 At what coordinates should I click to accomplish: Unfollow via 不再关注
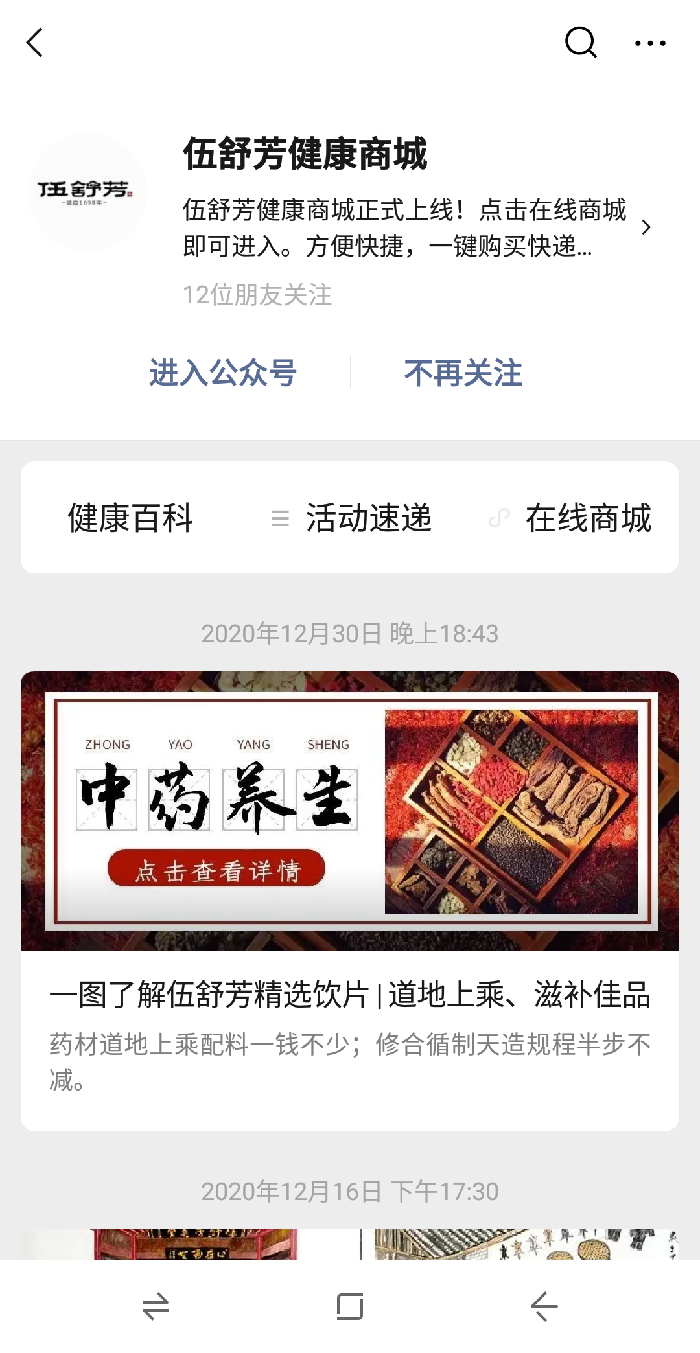point(463,373)
